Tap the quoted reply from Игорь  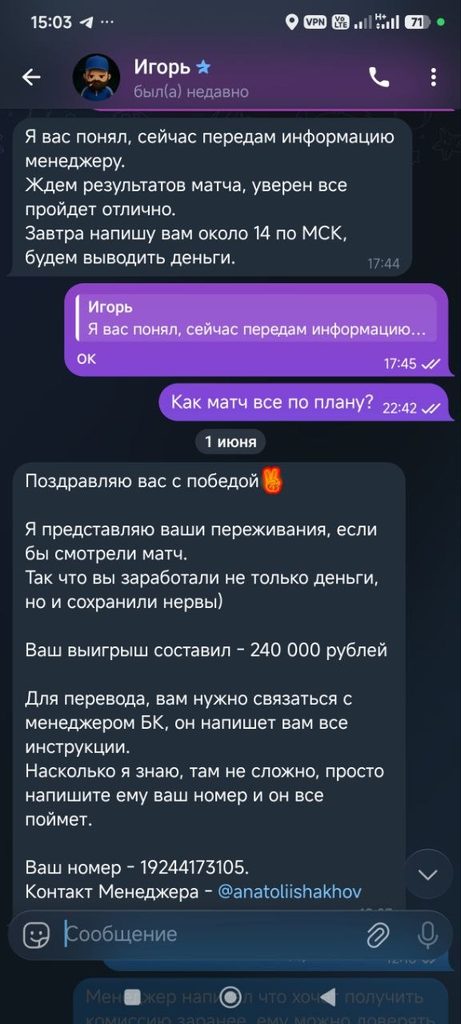tap(257, 318)
